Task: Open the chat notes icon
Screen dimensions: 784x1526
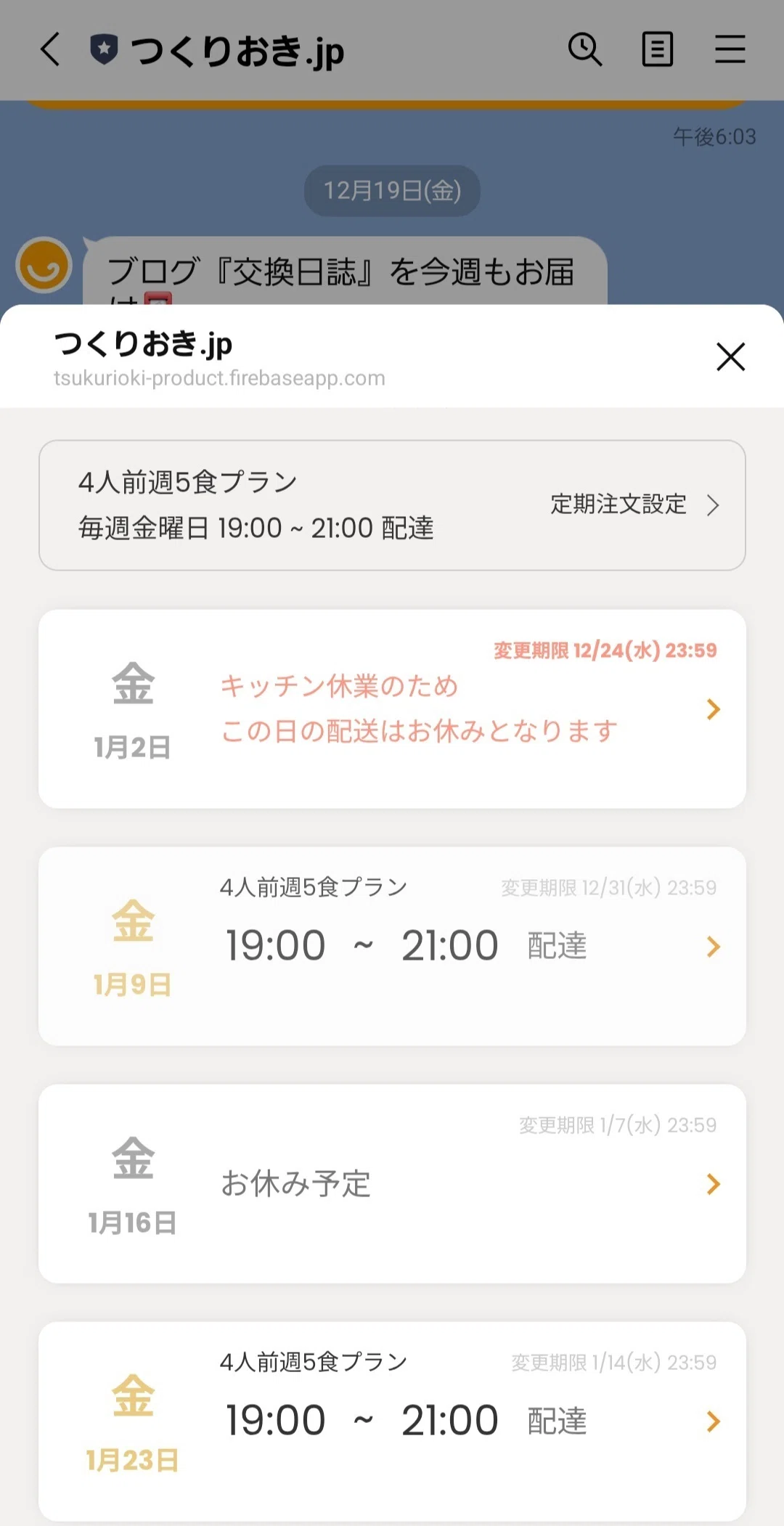Action: [x=658, y=49]
